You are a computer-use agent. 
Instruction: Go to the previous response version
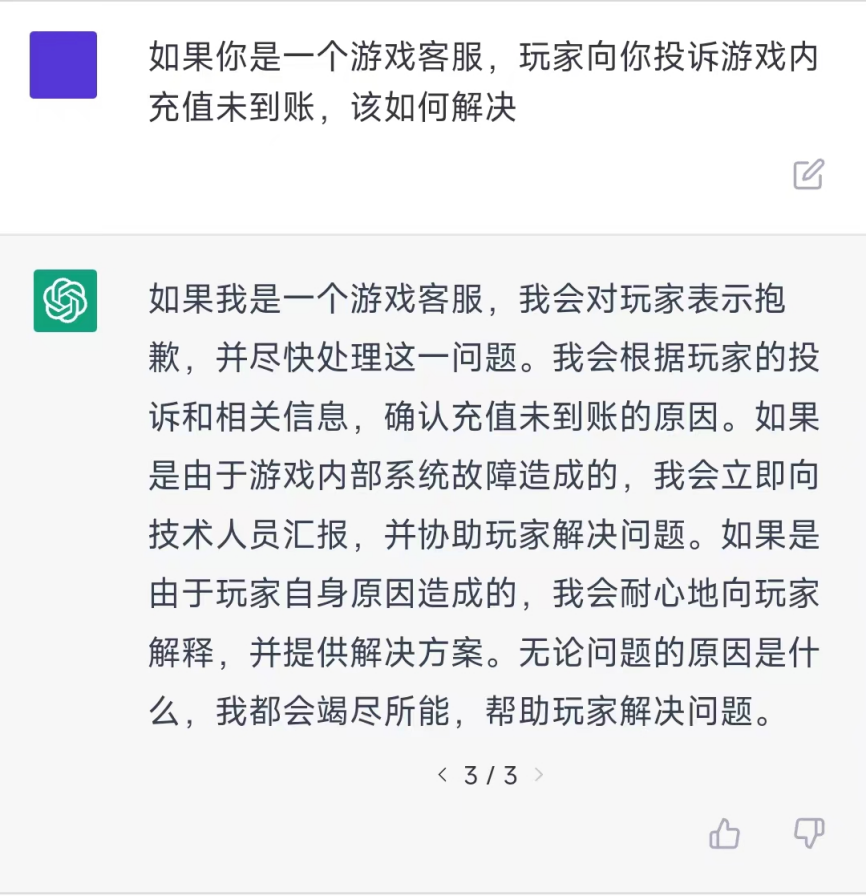[x=442, y=774]
